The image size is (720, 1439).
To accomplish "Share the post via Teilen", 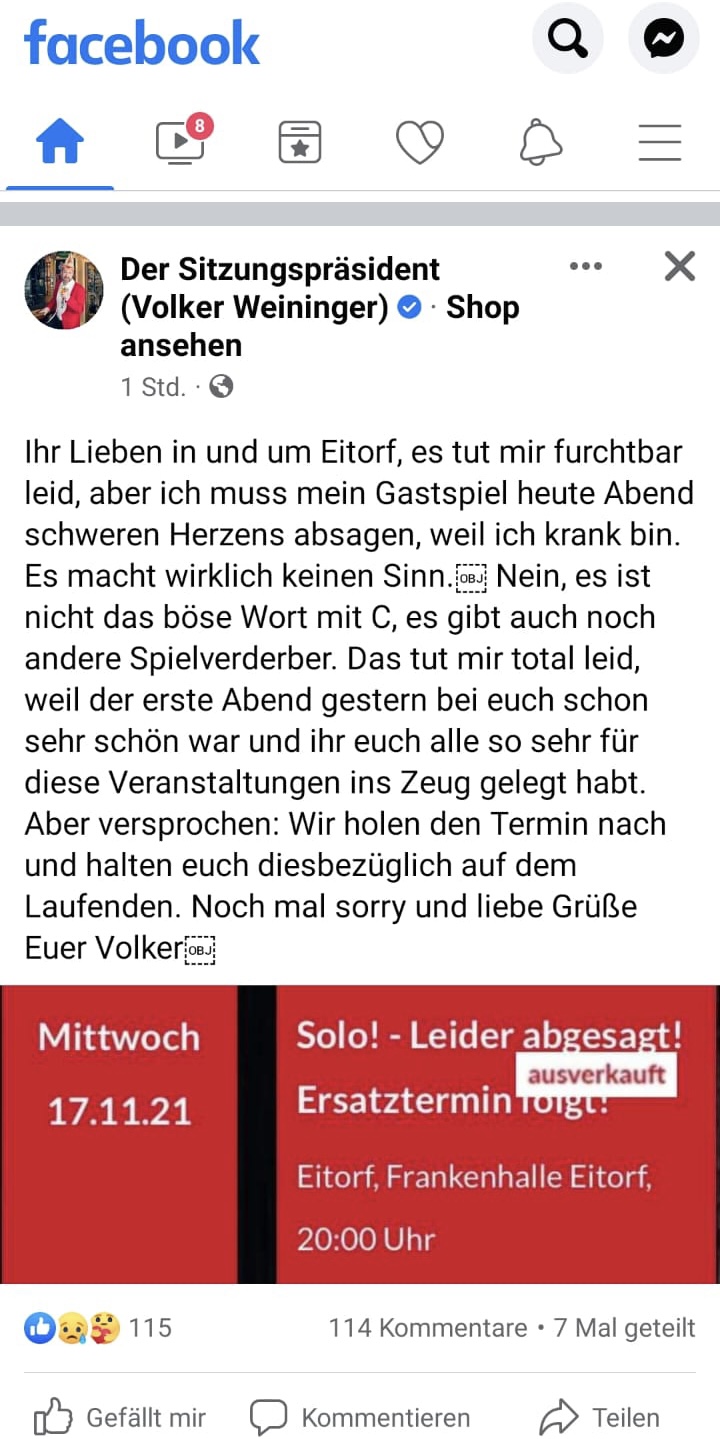I will (x=600, y=1417).
